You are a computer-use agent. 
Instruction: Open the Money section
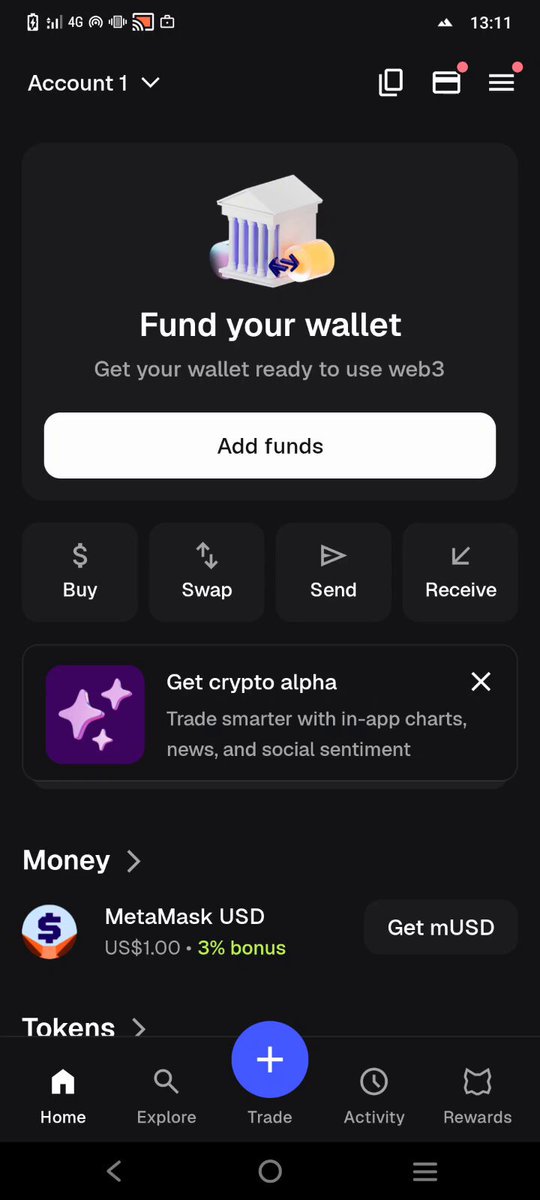click(x=82, y=860)
